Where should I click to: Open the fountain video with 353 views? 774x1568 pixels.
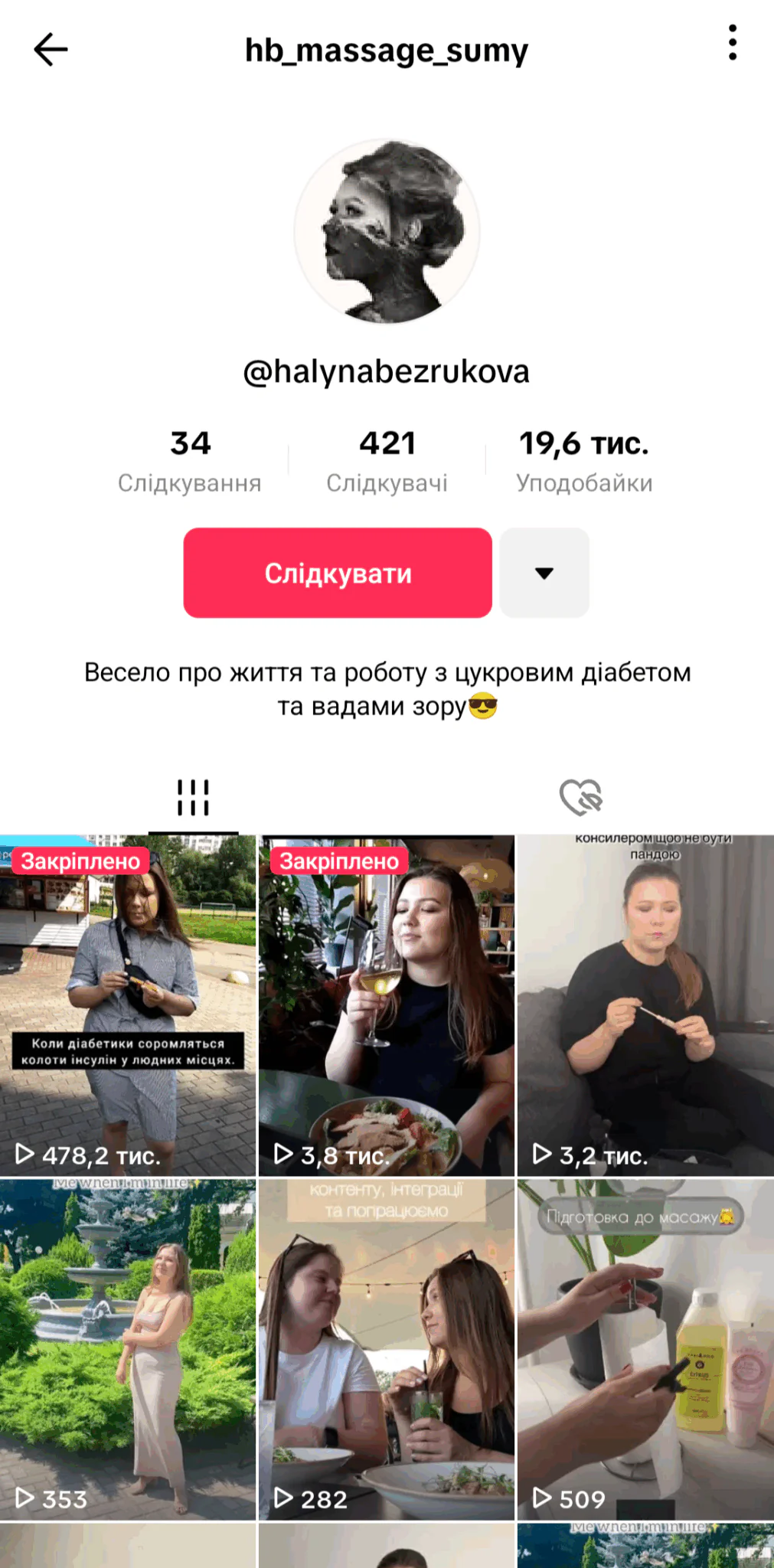[x=128, y=1349]
